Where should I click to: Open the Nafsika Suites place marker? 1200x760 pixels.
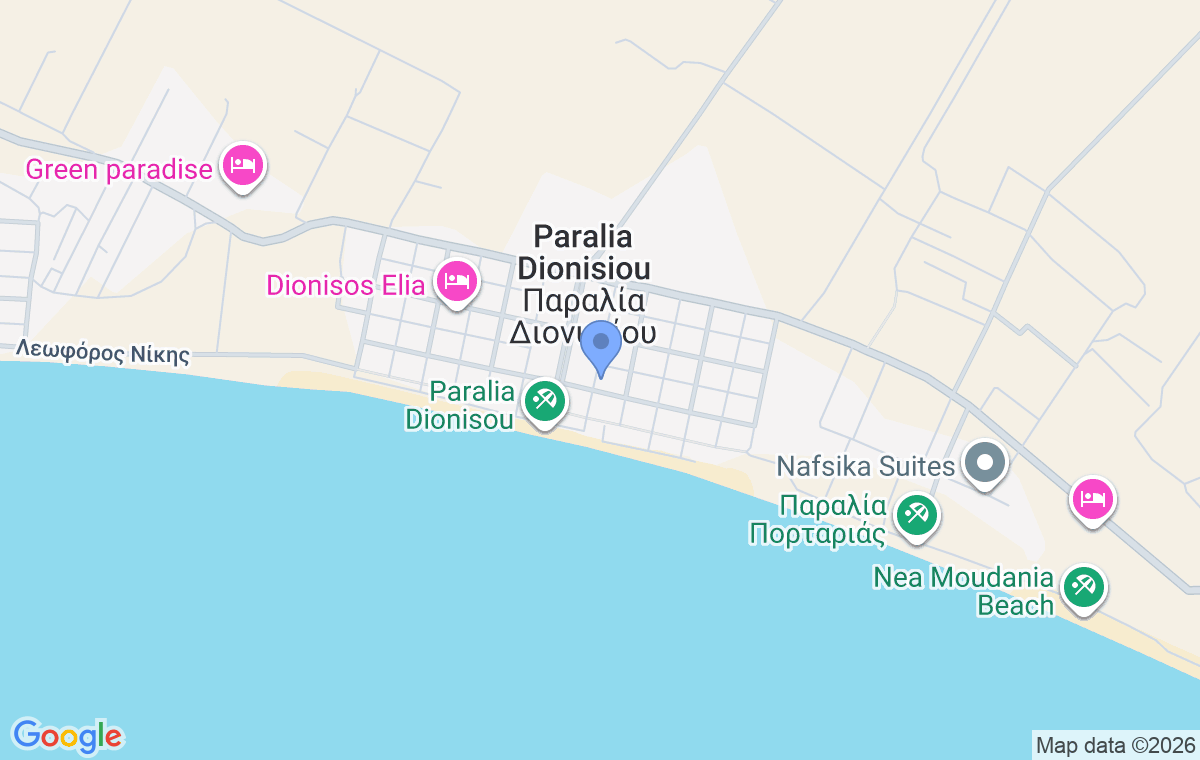985,464
